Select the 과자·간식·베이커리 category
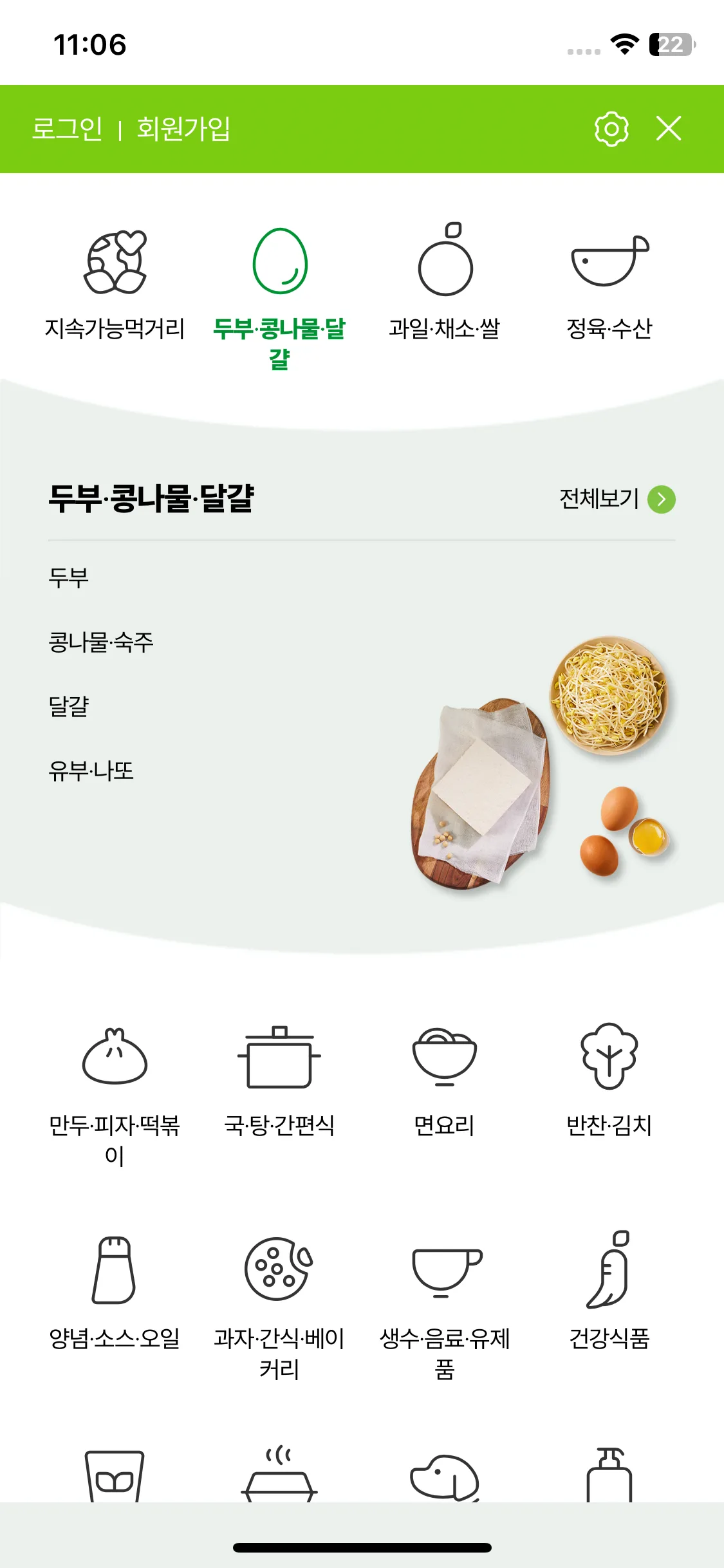 pyautogui.click(x=279, y=1307)
